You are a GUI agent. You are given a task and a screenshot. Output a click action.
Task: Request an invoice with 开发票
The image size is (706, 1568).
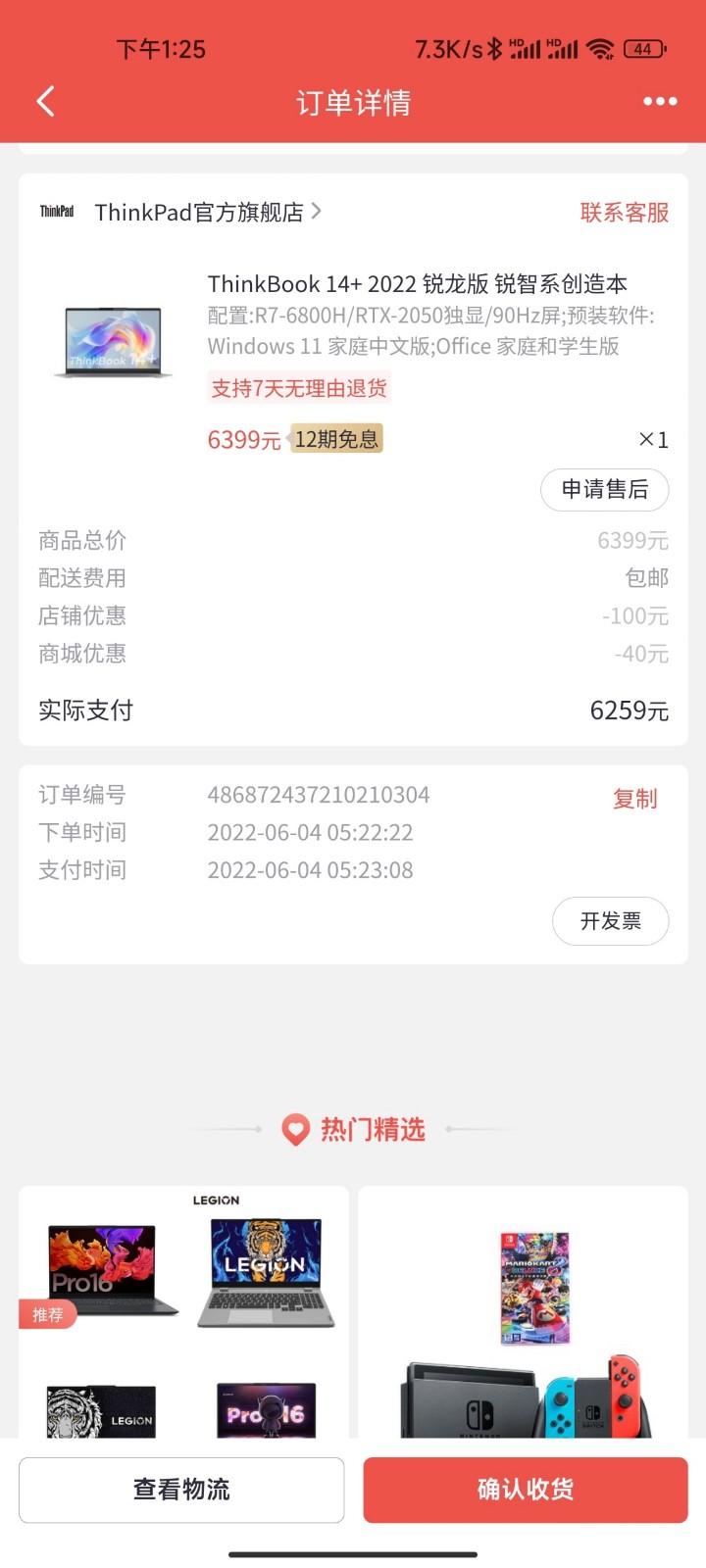pos(610,921)
